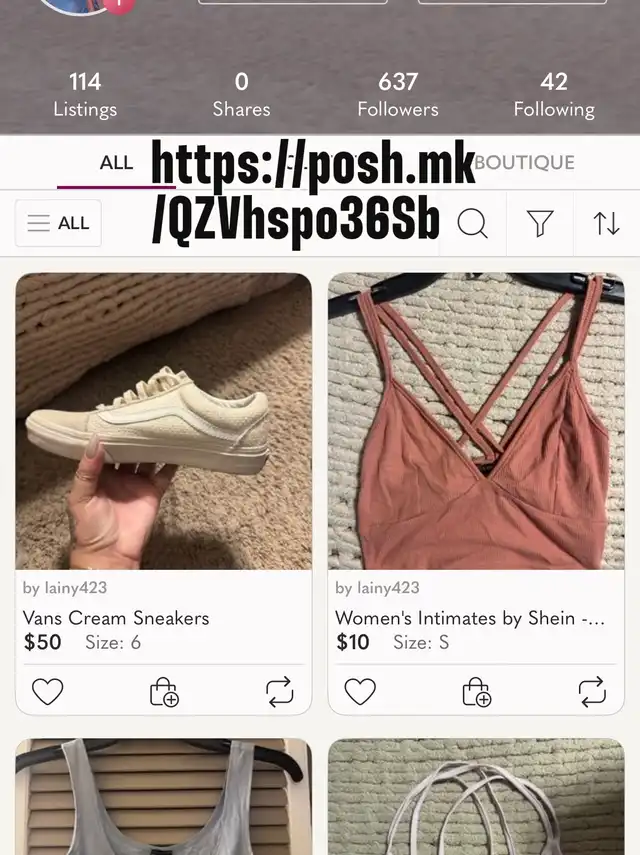Open the 42 Following list
Image resolution: width=640 pixels, height=855 pixels.
coord(553,95)
